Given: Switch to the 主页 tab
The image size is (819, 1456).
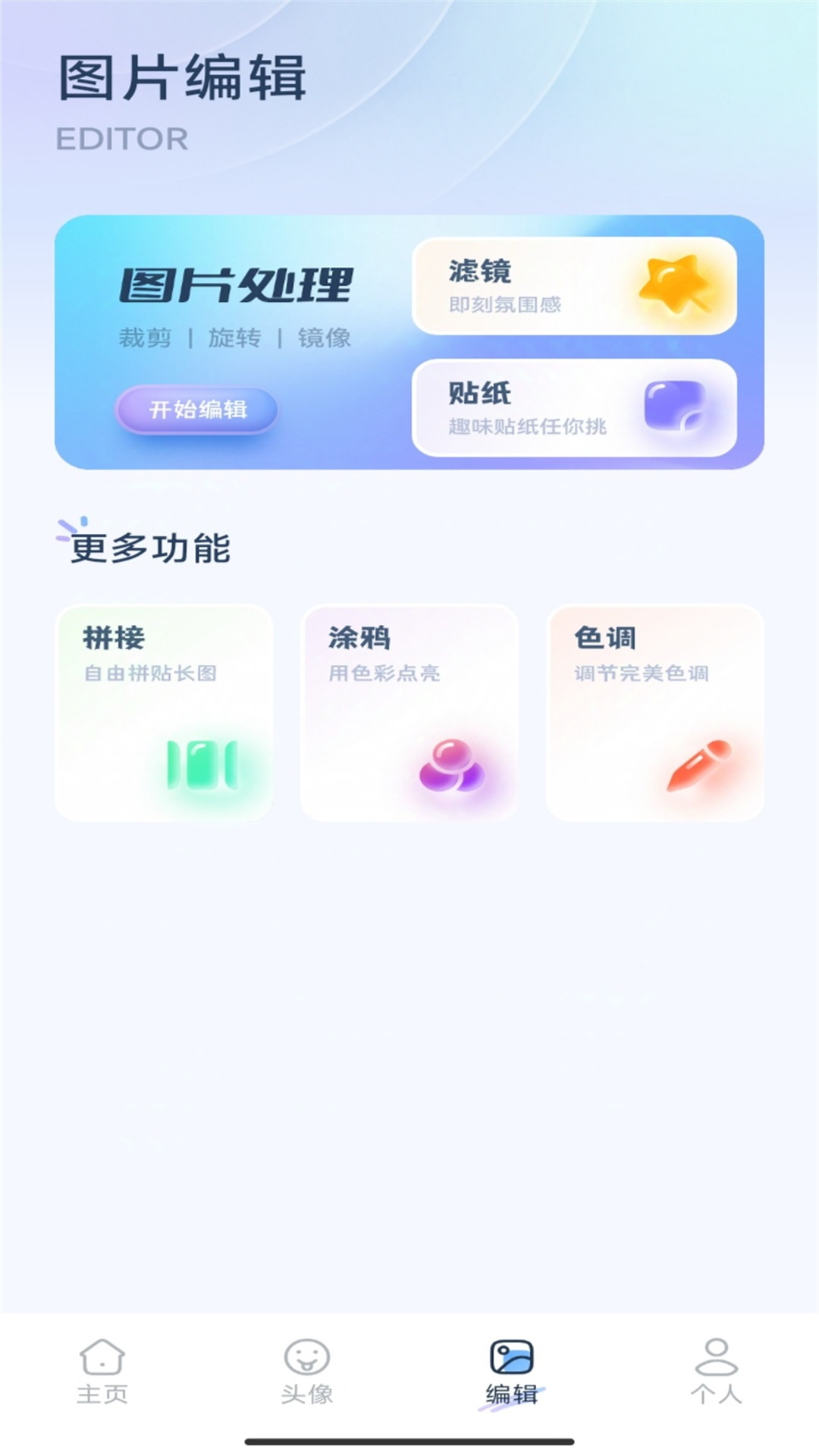Looking at the screenshot, I should (102, 1371).
